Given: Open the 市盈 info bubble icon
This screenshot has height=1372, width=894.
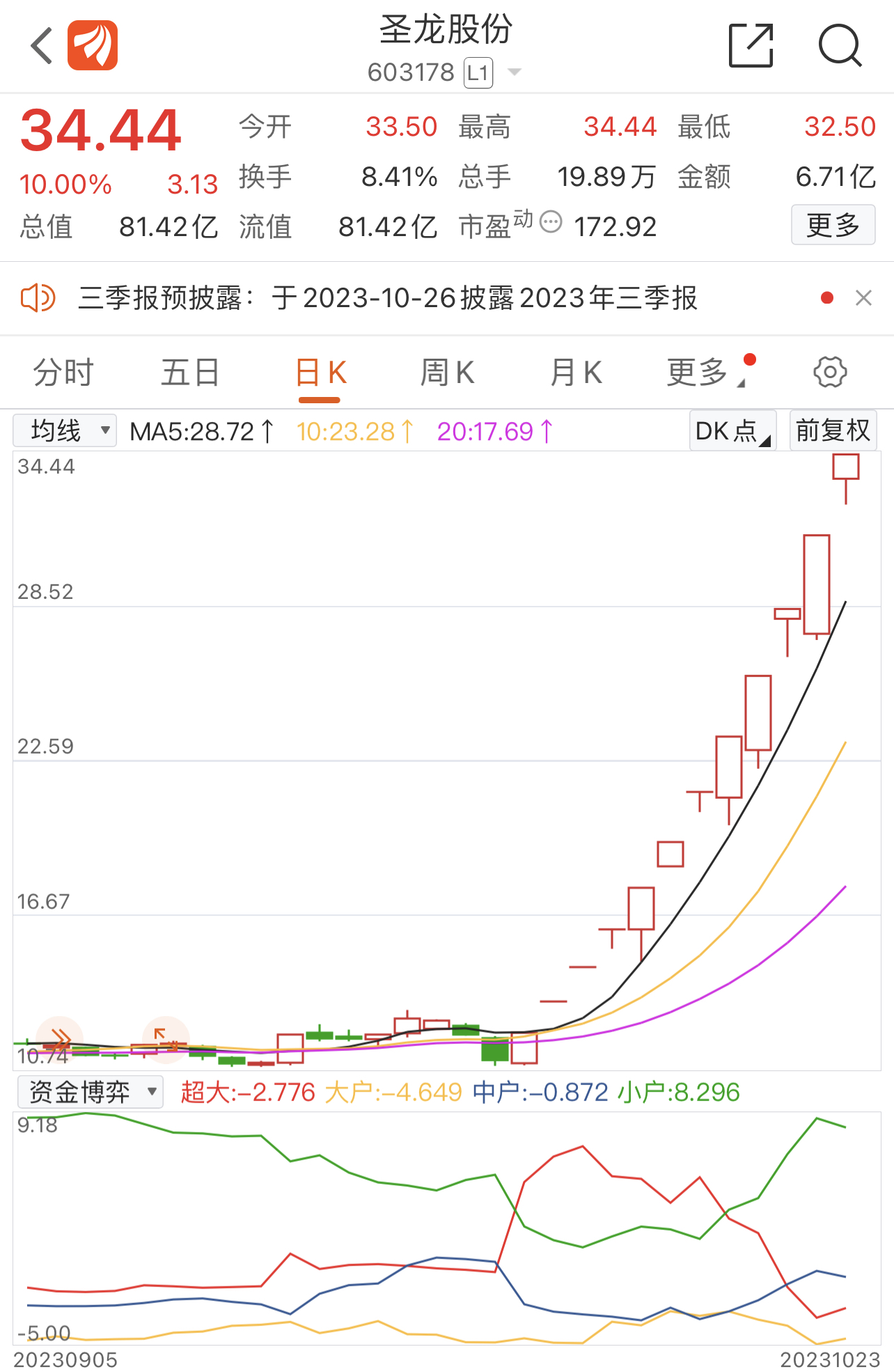Looking at the screenshot, I should (551, 222).
